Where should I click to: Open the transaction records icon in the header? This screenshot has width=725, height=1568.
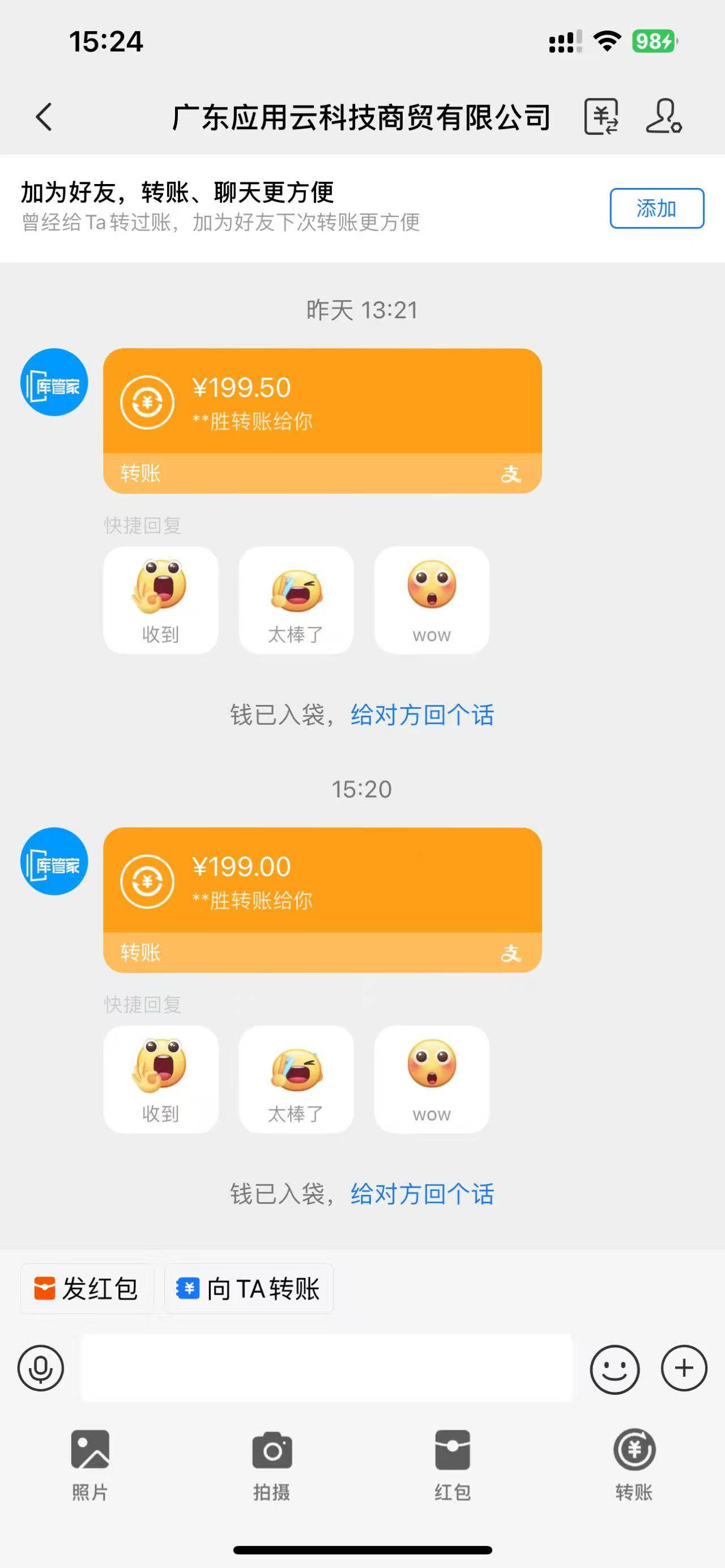coord(603,116)
